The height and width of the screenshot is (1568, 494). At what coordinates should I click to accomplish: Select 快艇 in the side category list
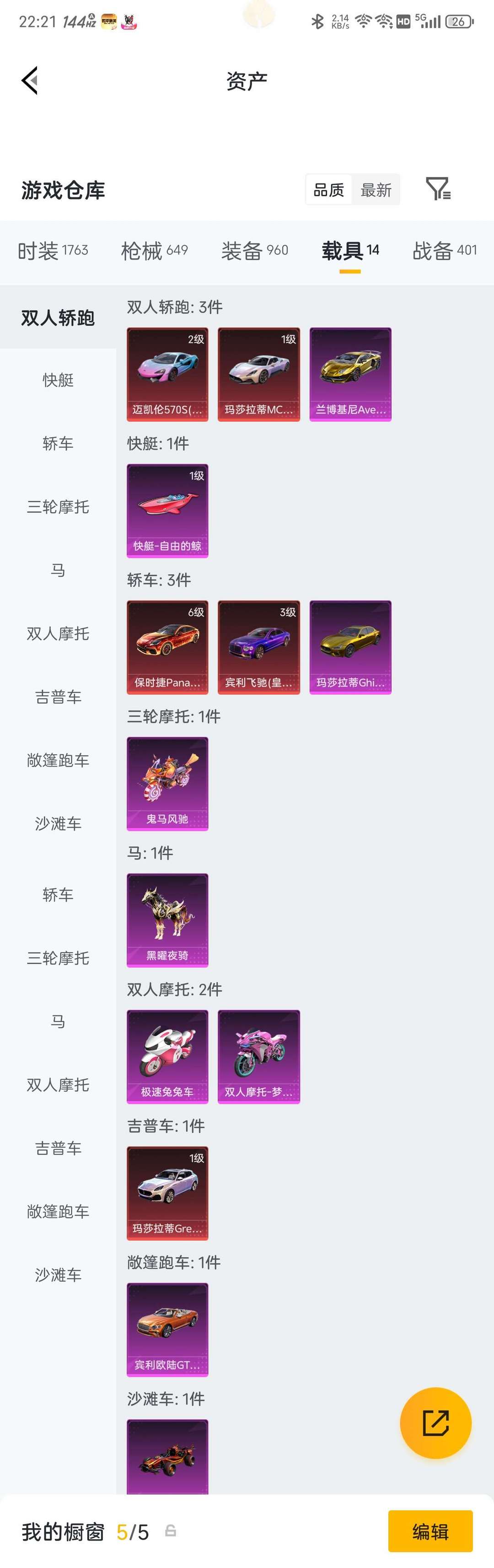(x=58, y=381)
